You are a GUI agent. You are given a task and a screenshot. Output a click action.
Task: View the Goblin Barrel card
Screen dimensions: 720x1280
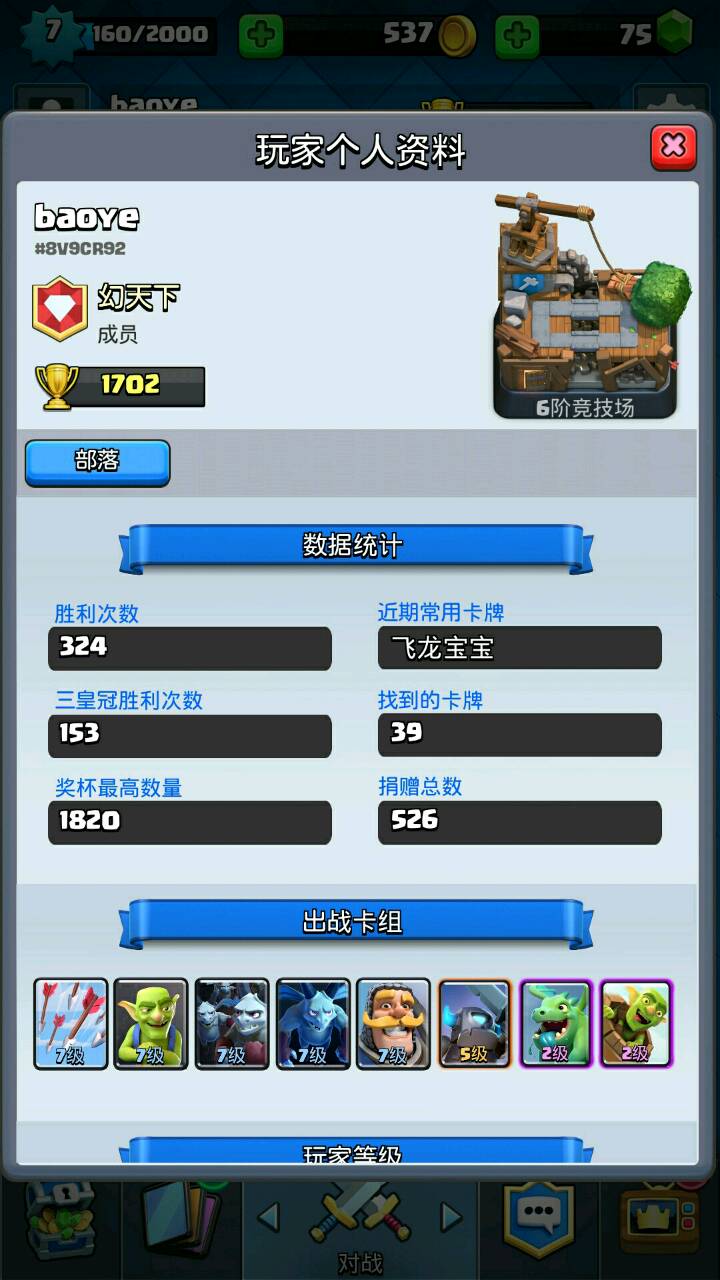636,1023
